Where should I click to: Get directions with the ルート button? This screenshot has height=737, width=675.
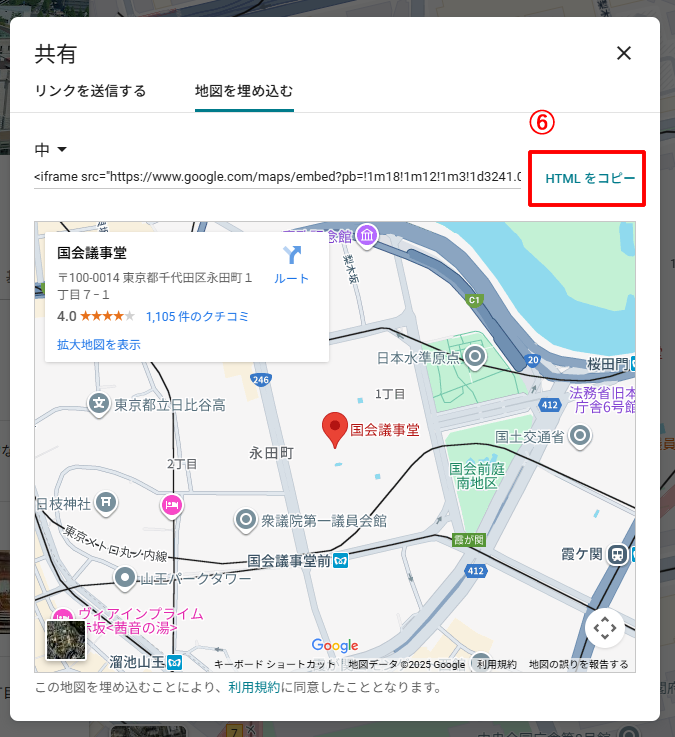(292, 265)
